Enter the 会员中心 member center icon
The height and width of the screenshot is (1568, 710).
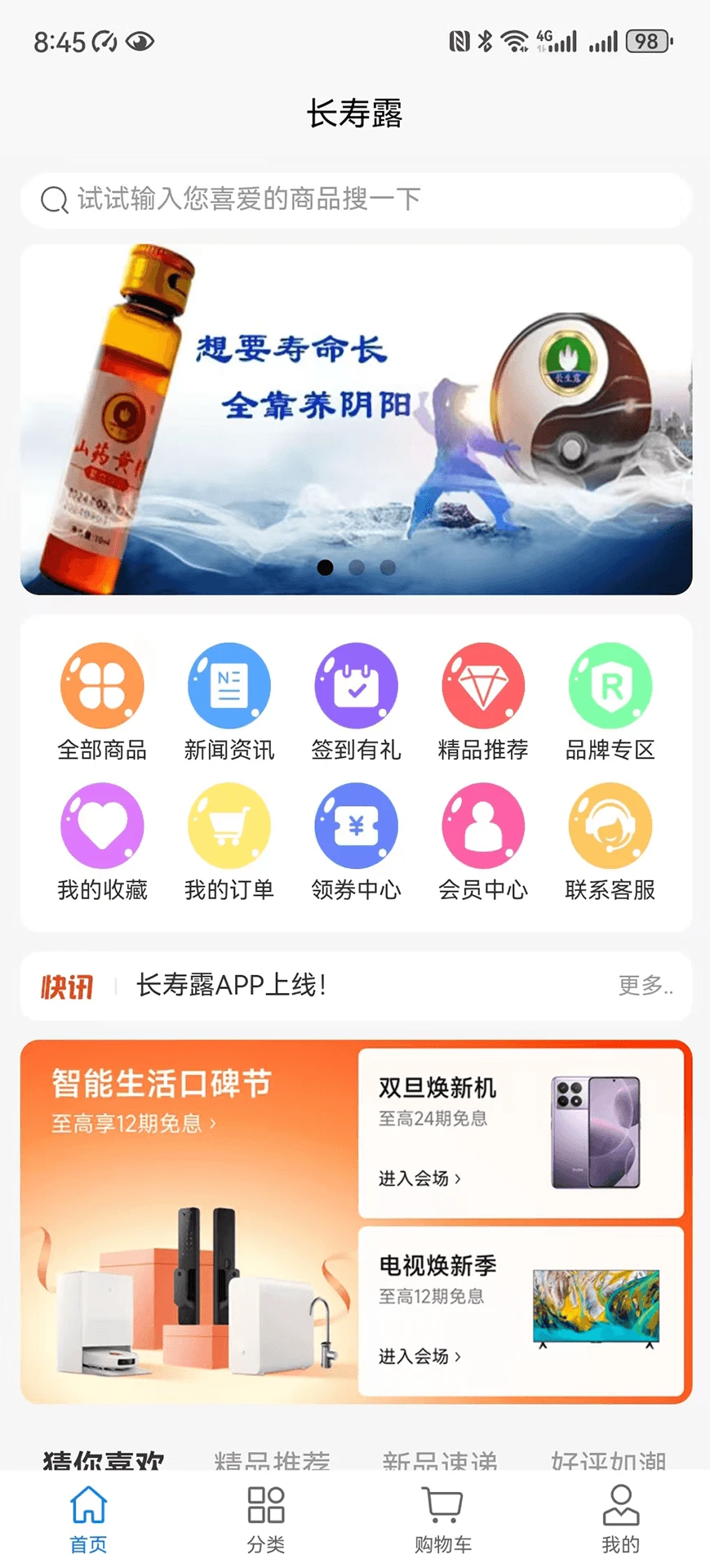coord(483,825)
